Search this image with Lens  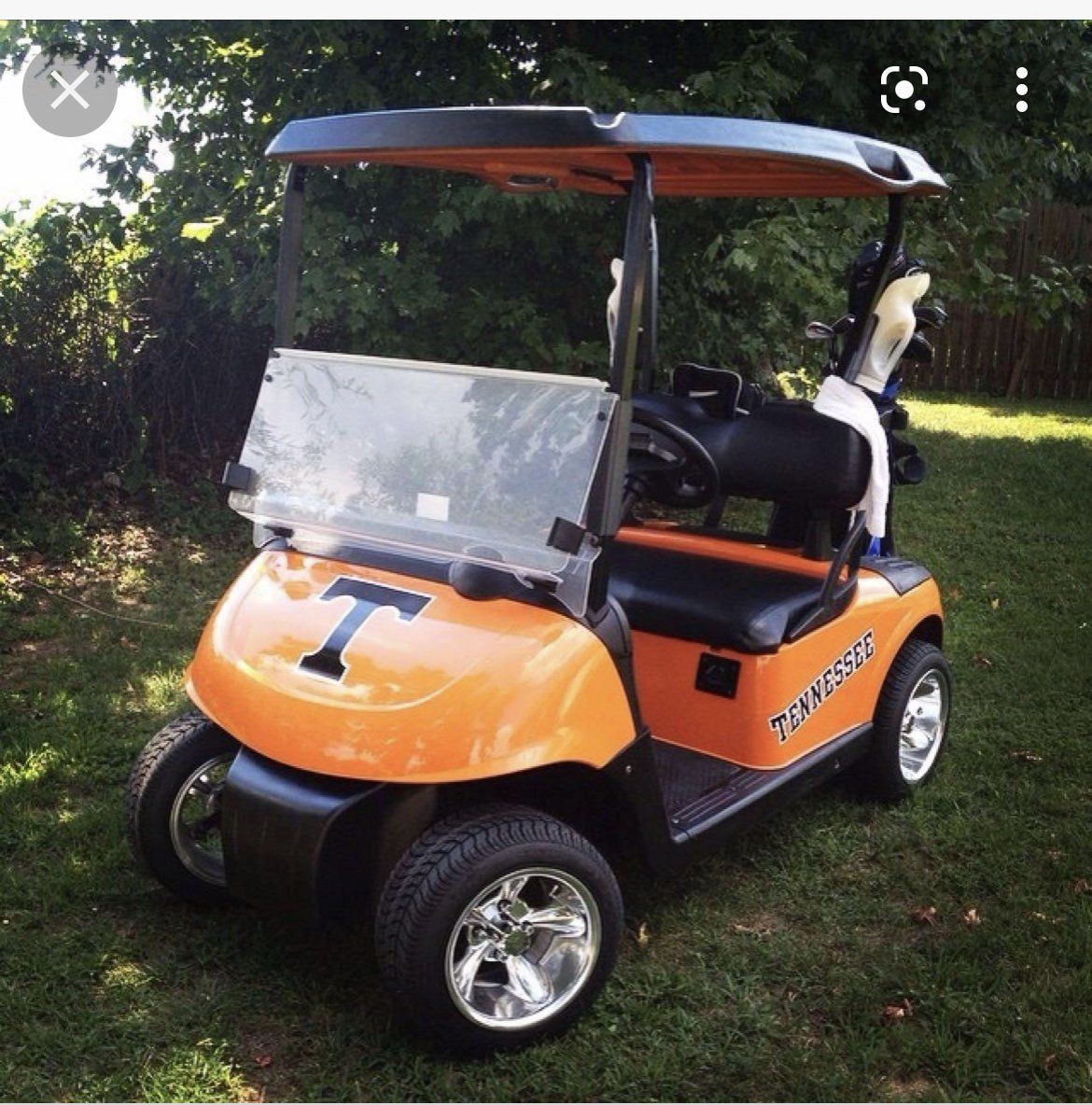[x=903, y=90]
